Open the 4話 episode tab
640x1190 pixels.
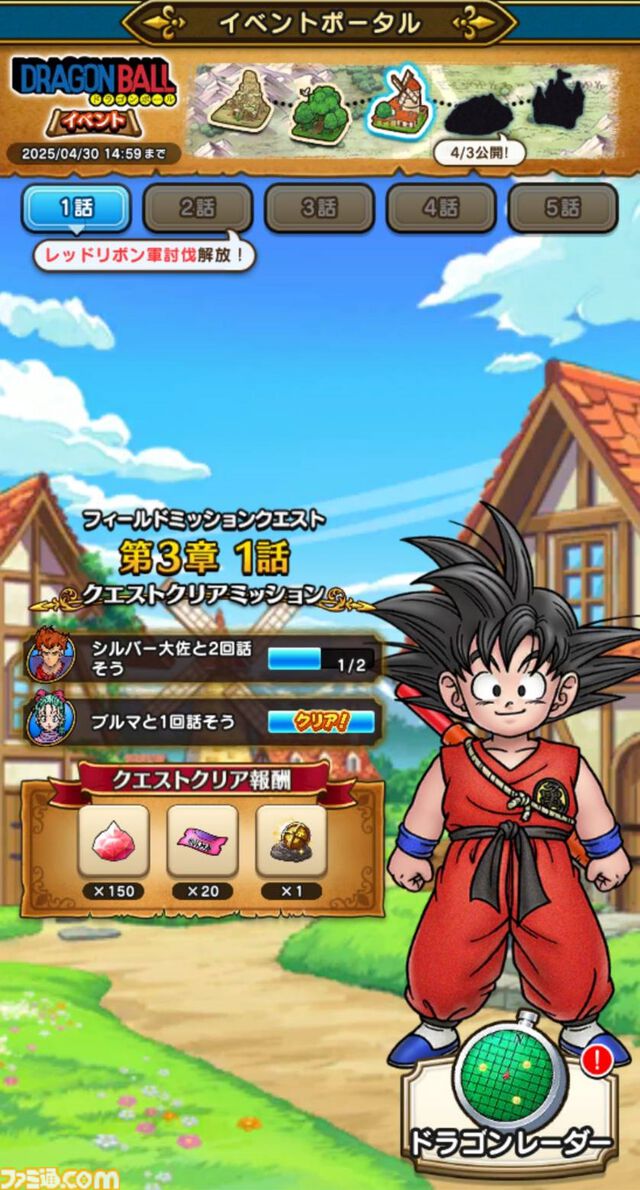441,207
